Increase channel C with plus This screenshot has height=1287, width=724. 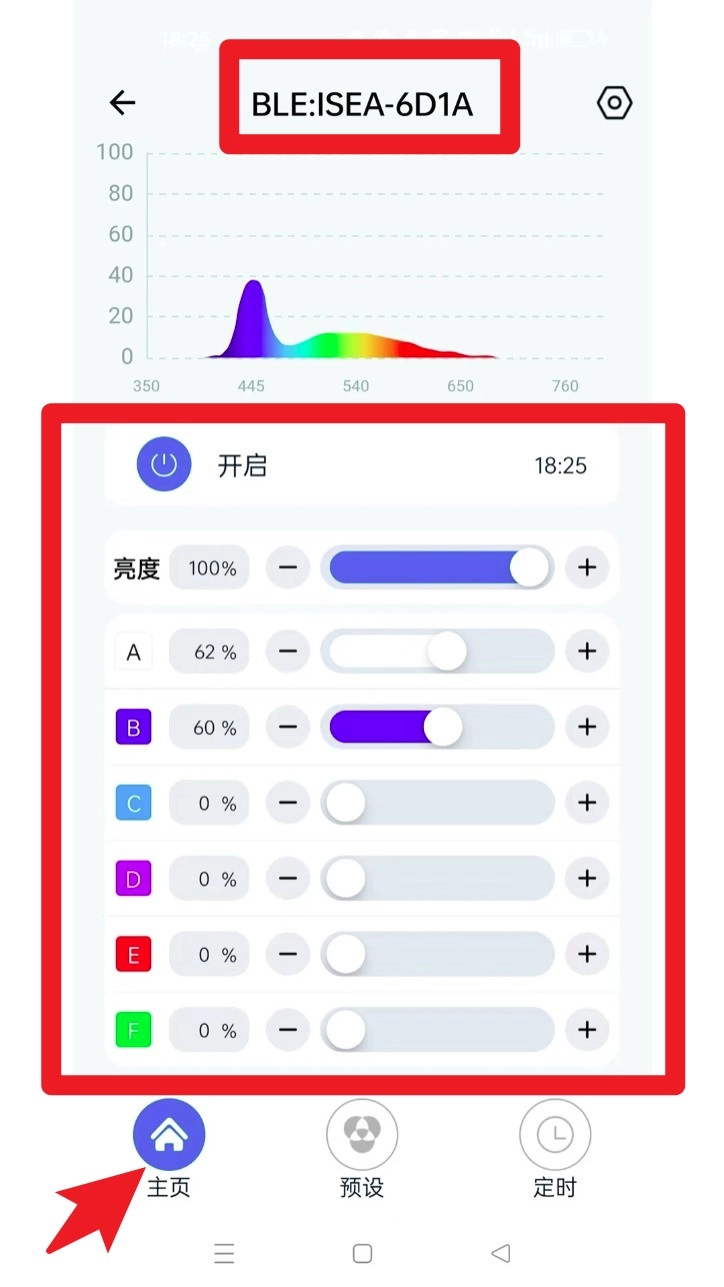(587, 803)
